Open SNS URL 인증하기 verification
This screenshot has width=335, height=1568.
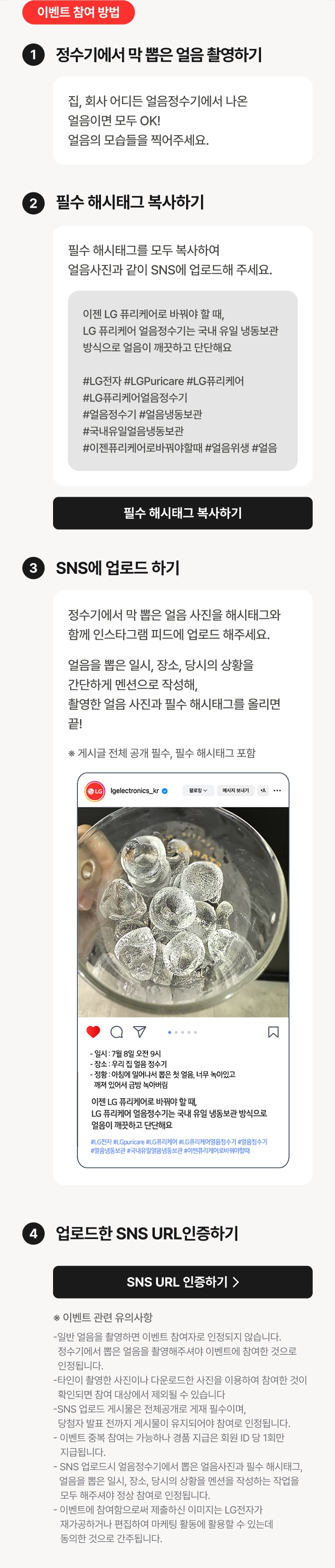pyautogui.click(x=182, y=1281)
